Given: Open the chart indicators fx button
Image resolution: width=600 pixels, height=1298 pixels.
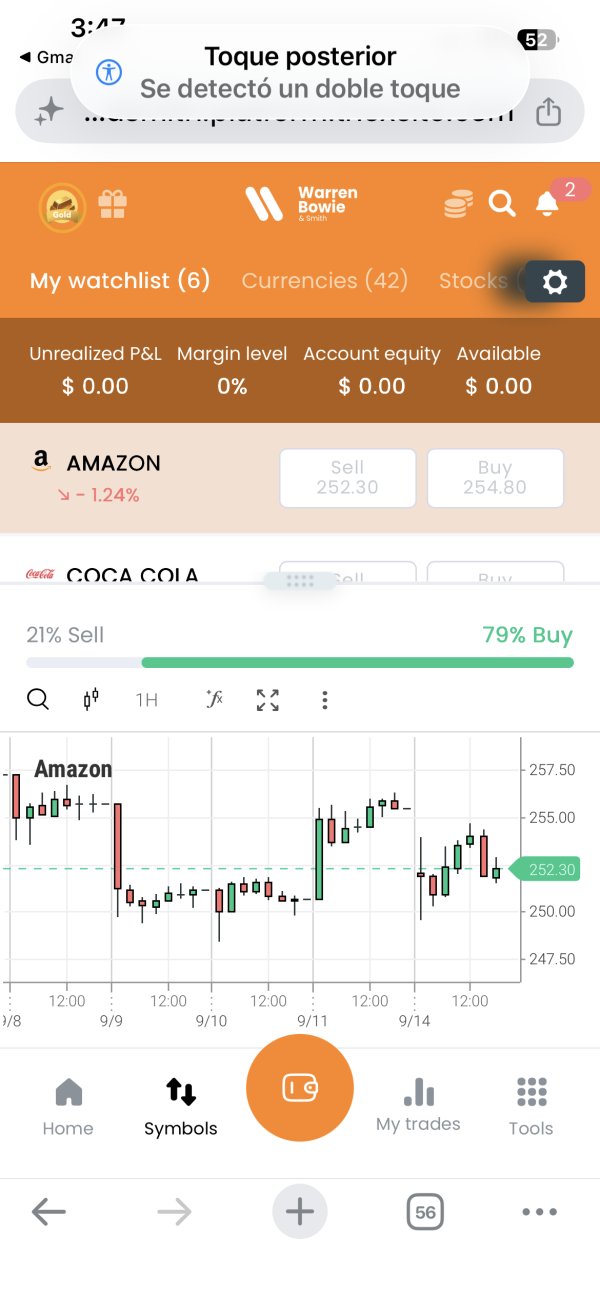Looking at the screenshot, I should coord(213,699).
